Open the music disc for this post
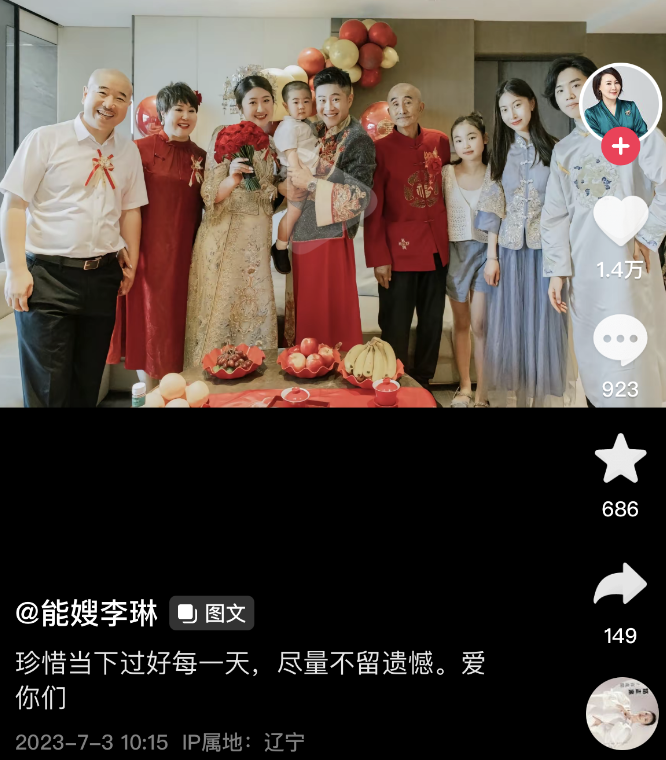 tap(622, 713)
